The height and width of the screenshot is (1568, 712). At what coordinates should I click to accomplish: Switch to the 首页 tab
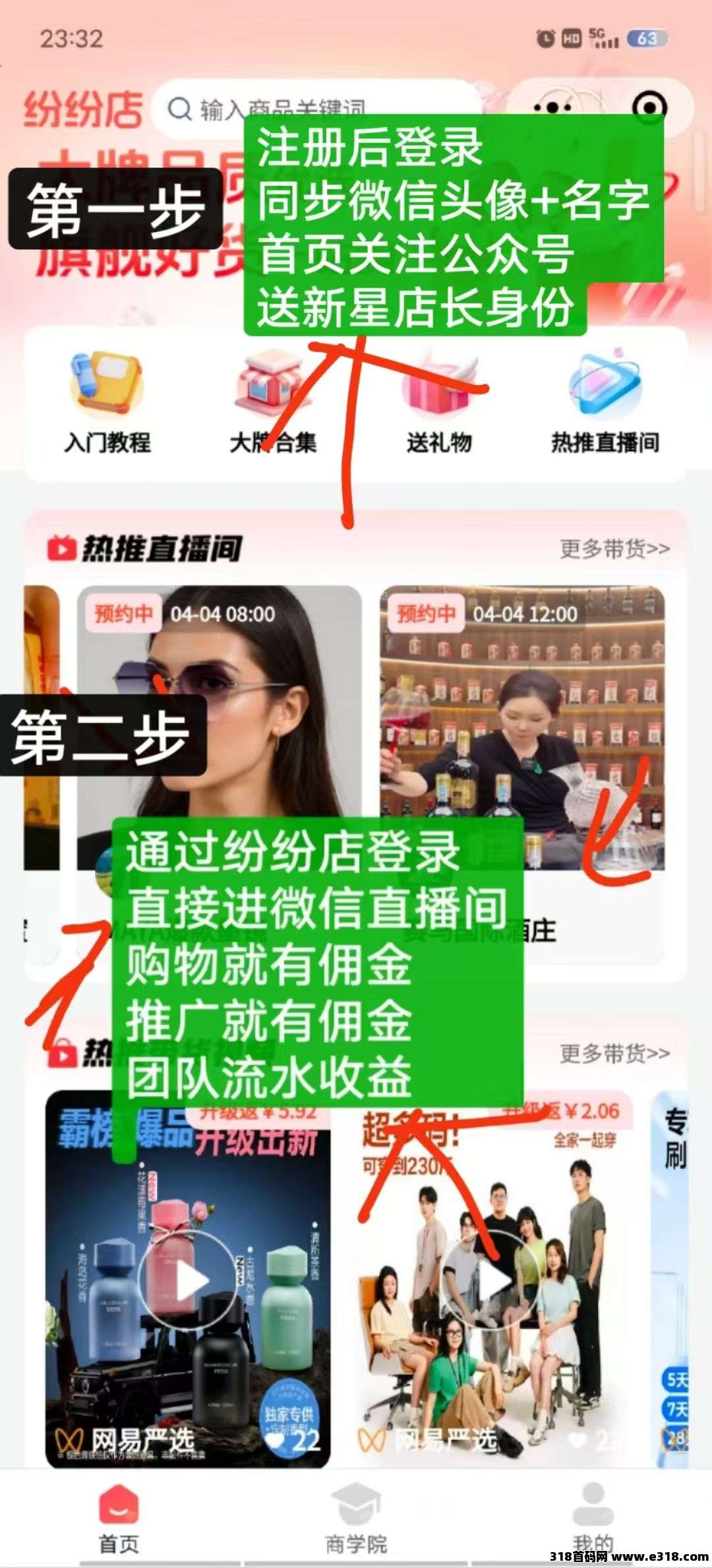coord(119,1518)
